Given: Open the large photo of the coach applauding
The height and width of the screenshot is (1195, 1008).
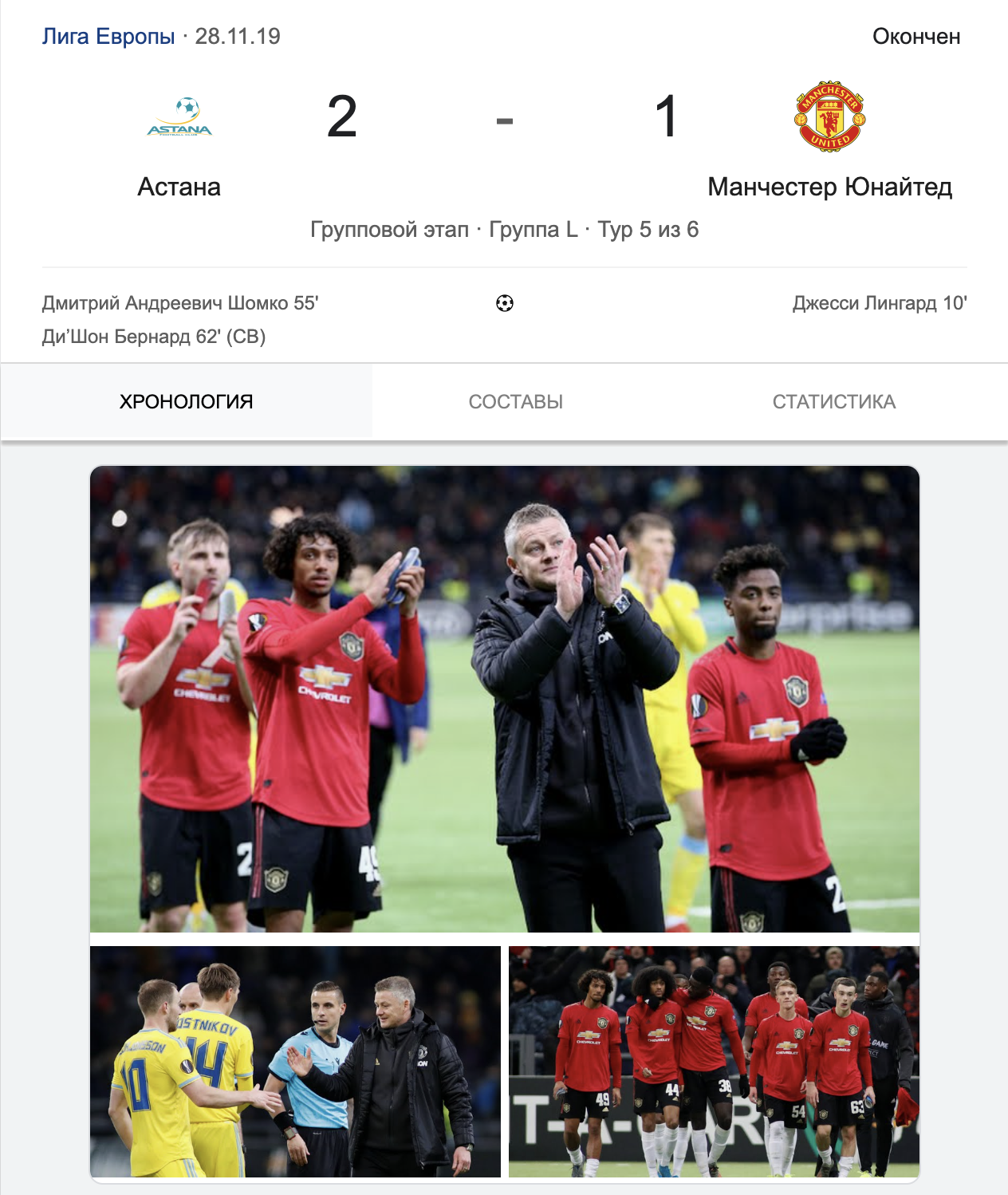Looking at the screenshot, I should [504, 699].
